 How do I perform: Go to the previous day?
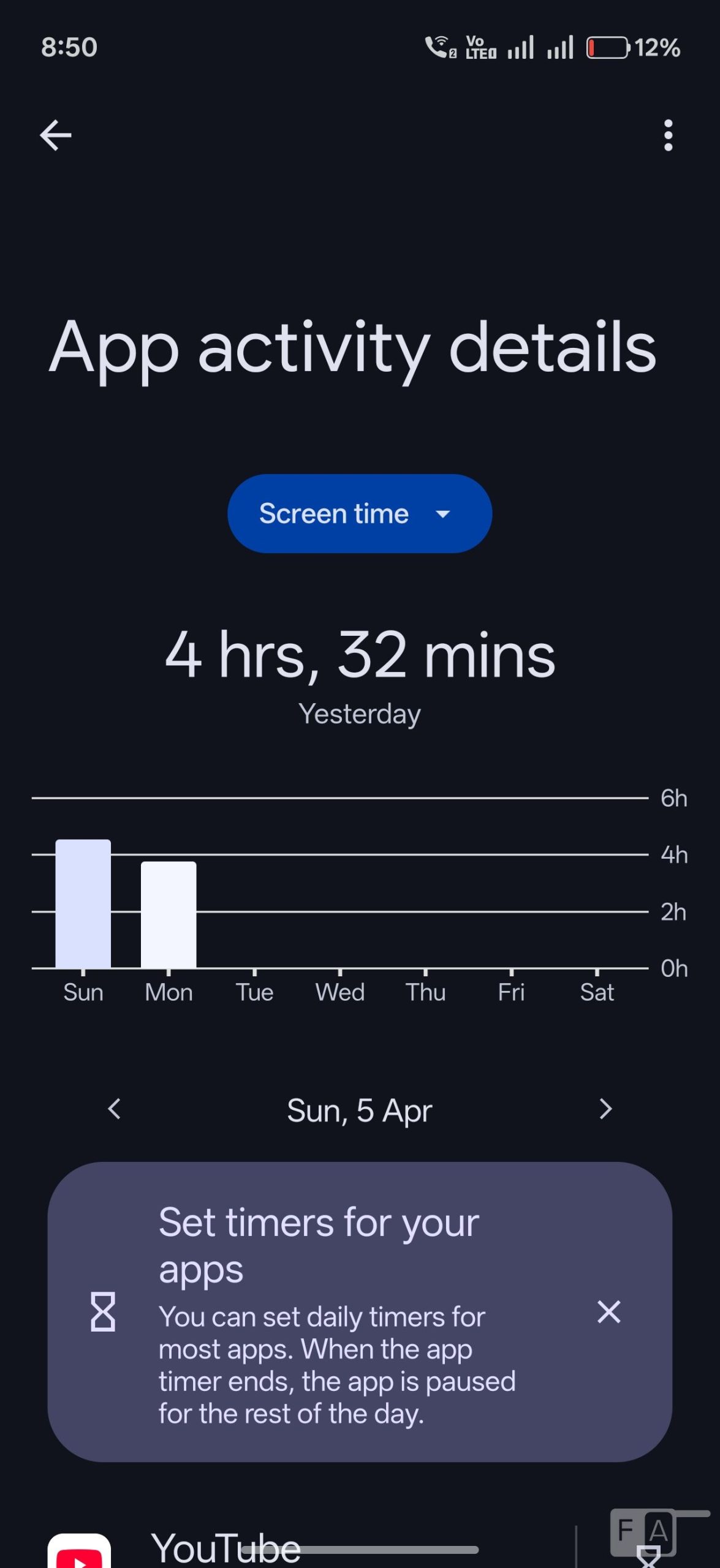[115, 1109]
